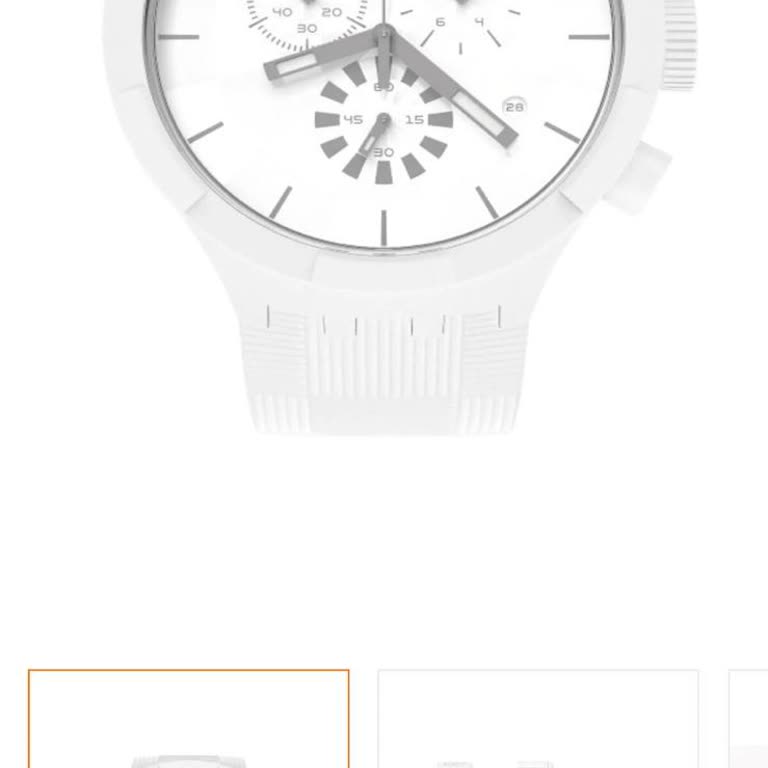
Task: Show the partially visible third gallery thumbnail
Action: click(x=749, y=719)
